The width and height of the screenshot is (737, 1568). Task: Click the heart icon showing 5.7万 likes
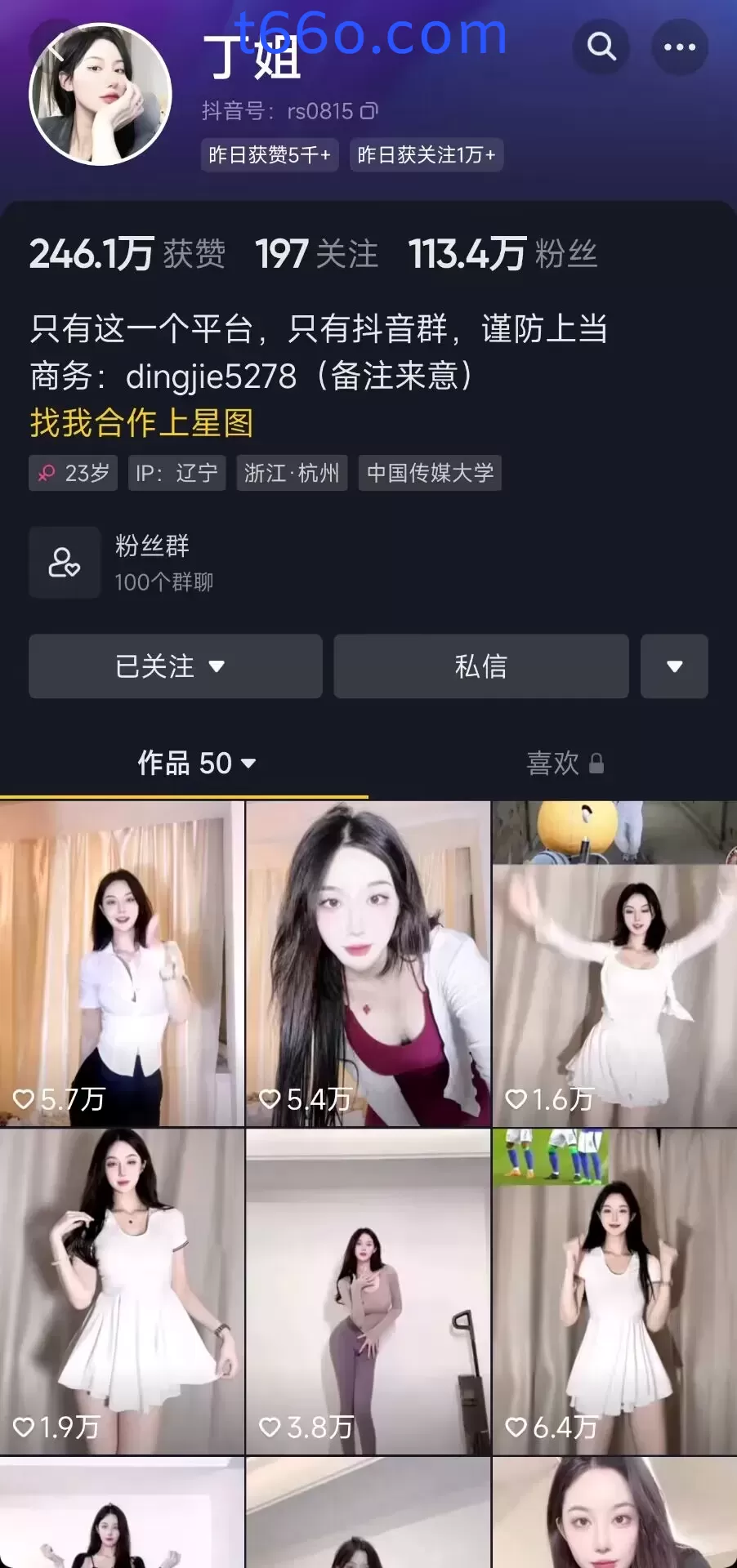(x=23, y=1100)
